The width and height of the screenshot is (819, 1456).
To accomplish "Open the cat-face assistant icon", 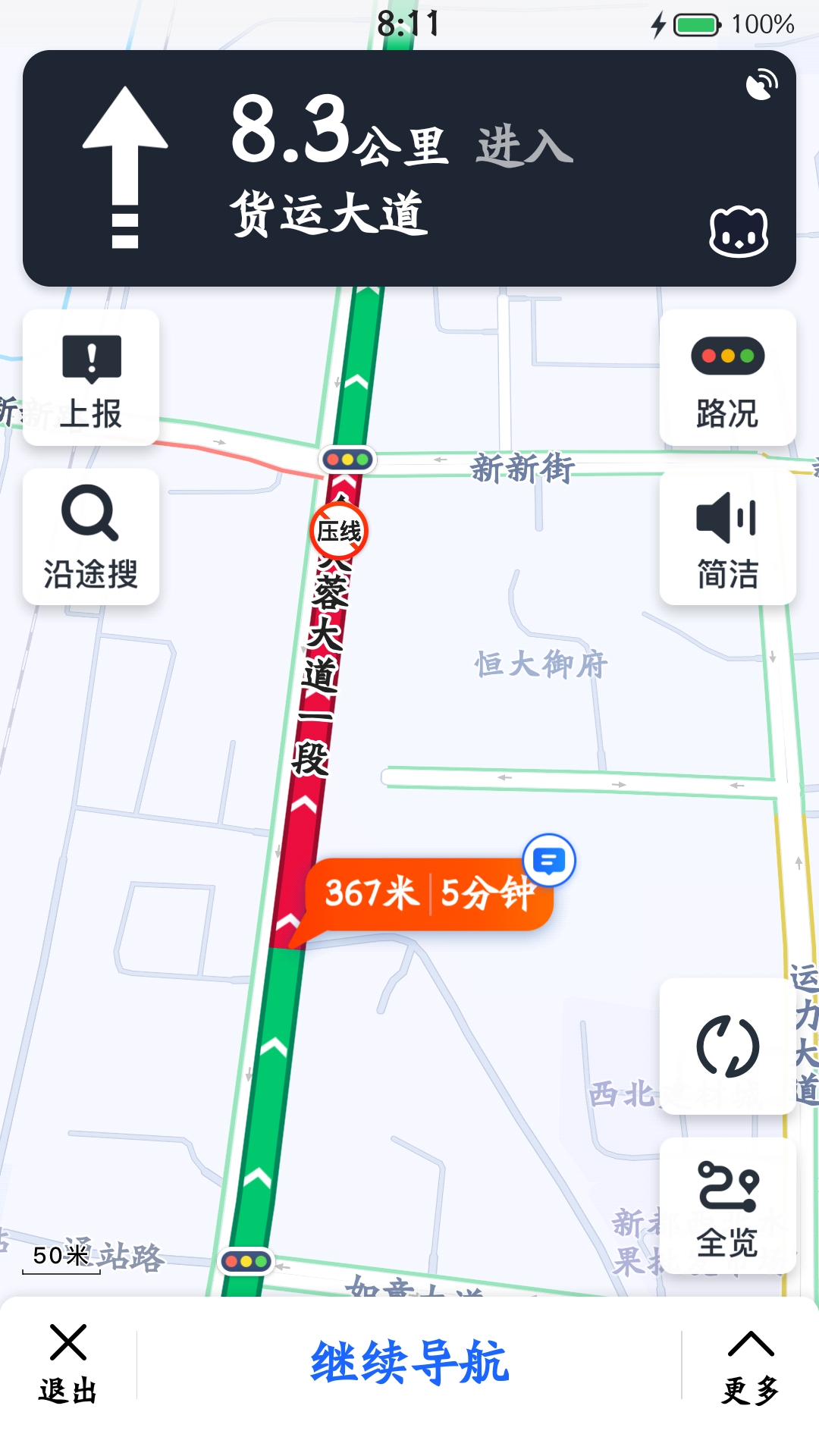I will click(x=739, y=231).
